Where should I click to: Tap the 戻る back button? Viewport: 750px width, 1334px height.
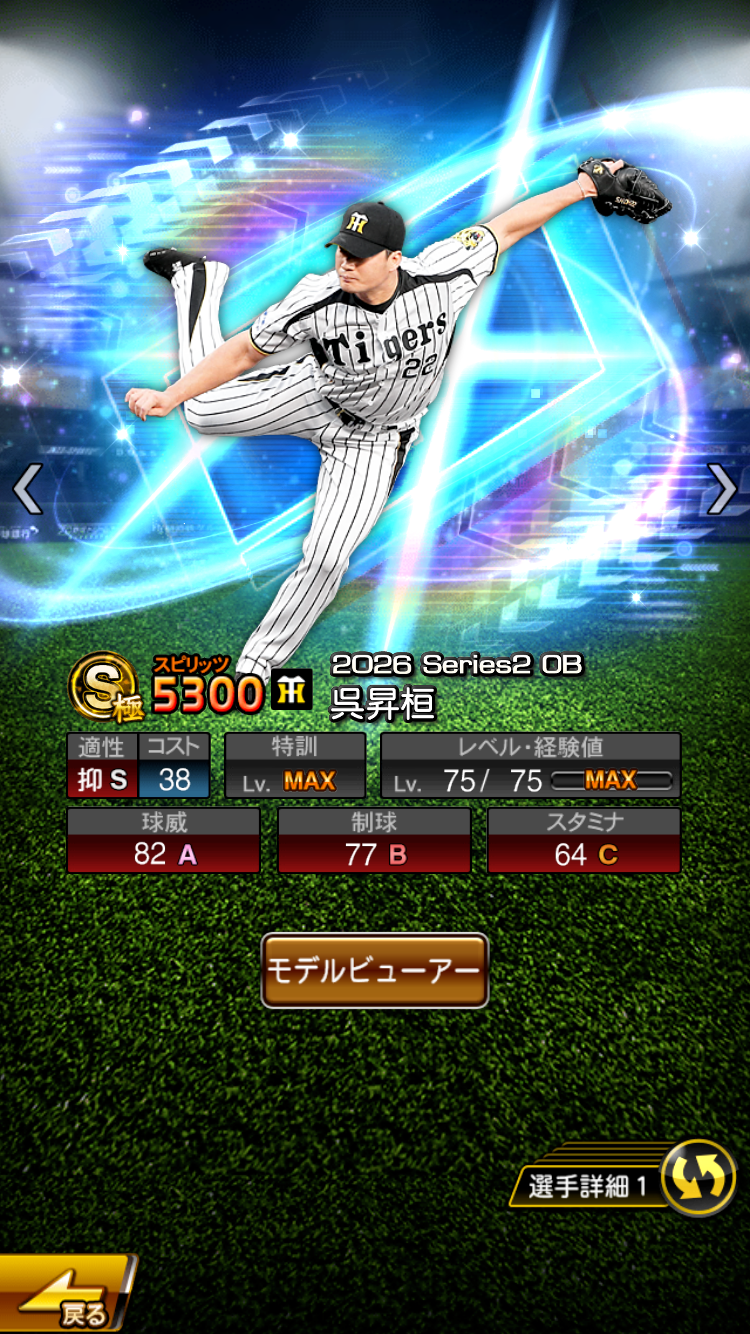point(65,1295)
